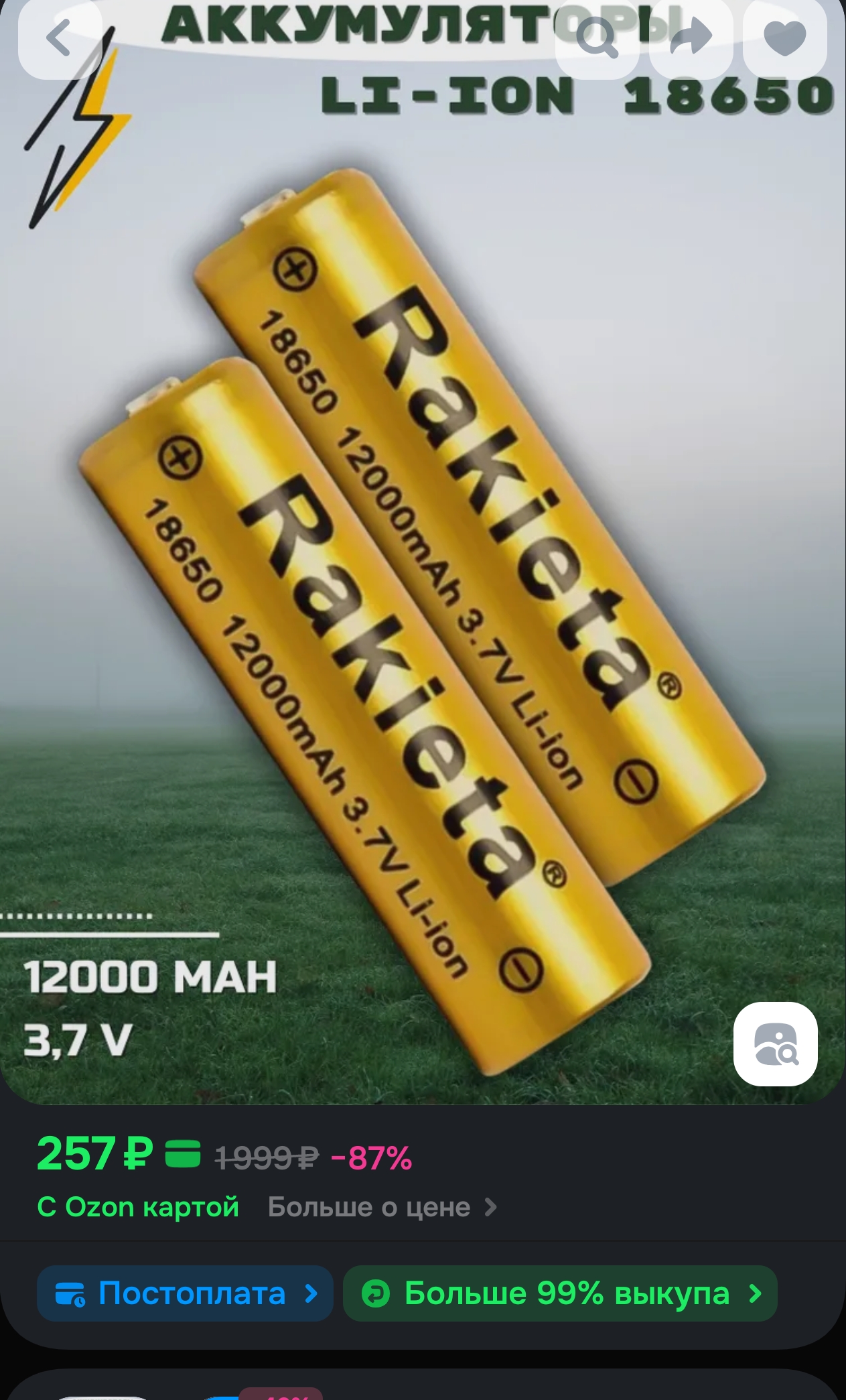Viewport: 846px width, 1400px height.
Task: Find similar products by image
Action: pyautogui.click(x=775, y=1043)
